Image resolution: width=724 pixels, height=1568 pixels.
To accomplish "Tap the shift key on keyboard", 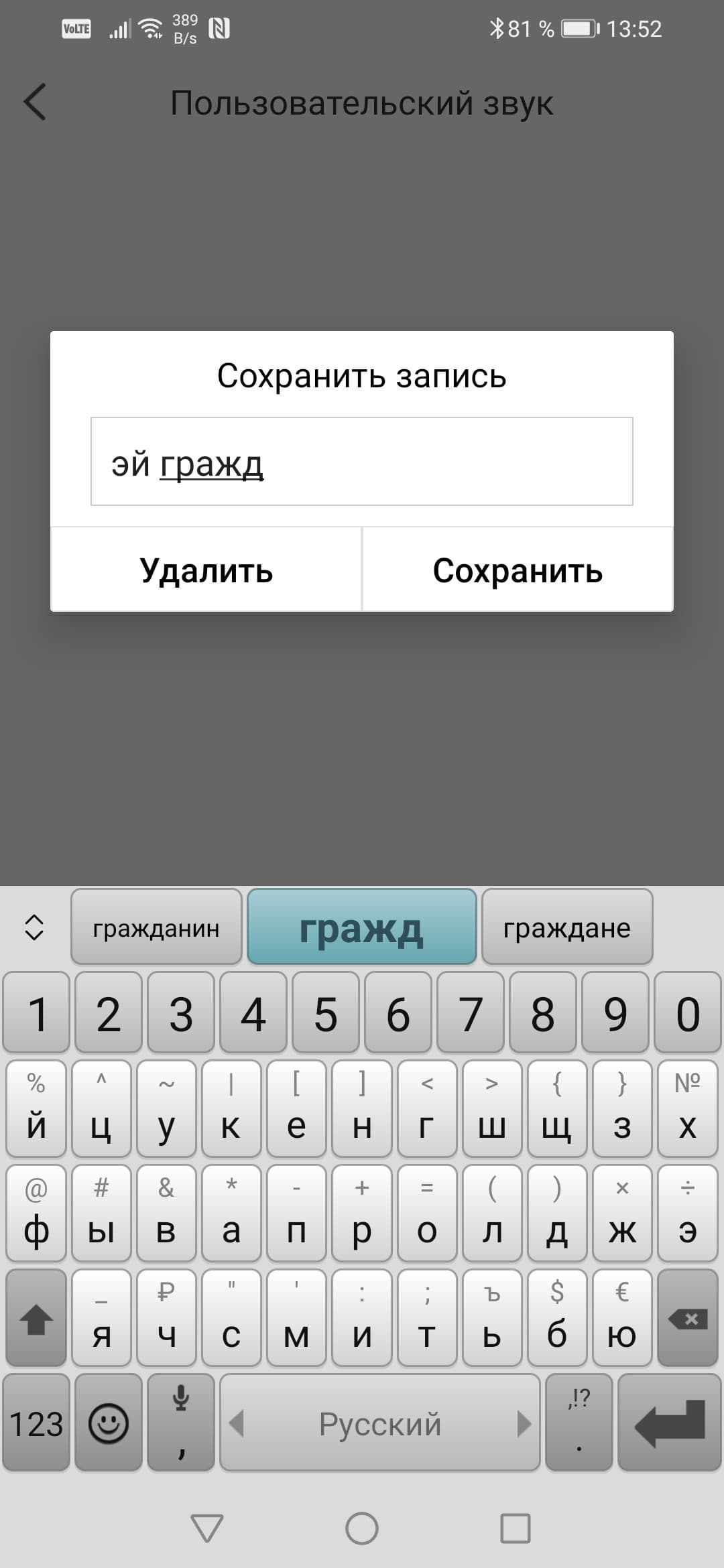I will 36,1319.
